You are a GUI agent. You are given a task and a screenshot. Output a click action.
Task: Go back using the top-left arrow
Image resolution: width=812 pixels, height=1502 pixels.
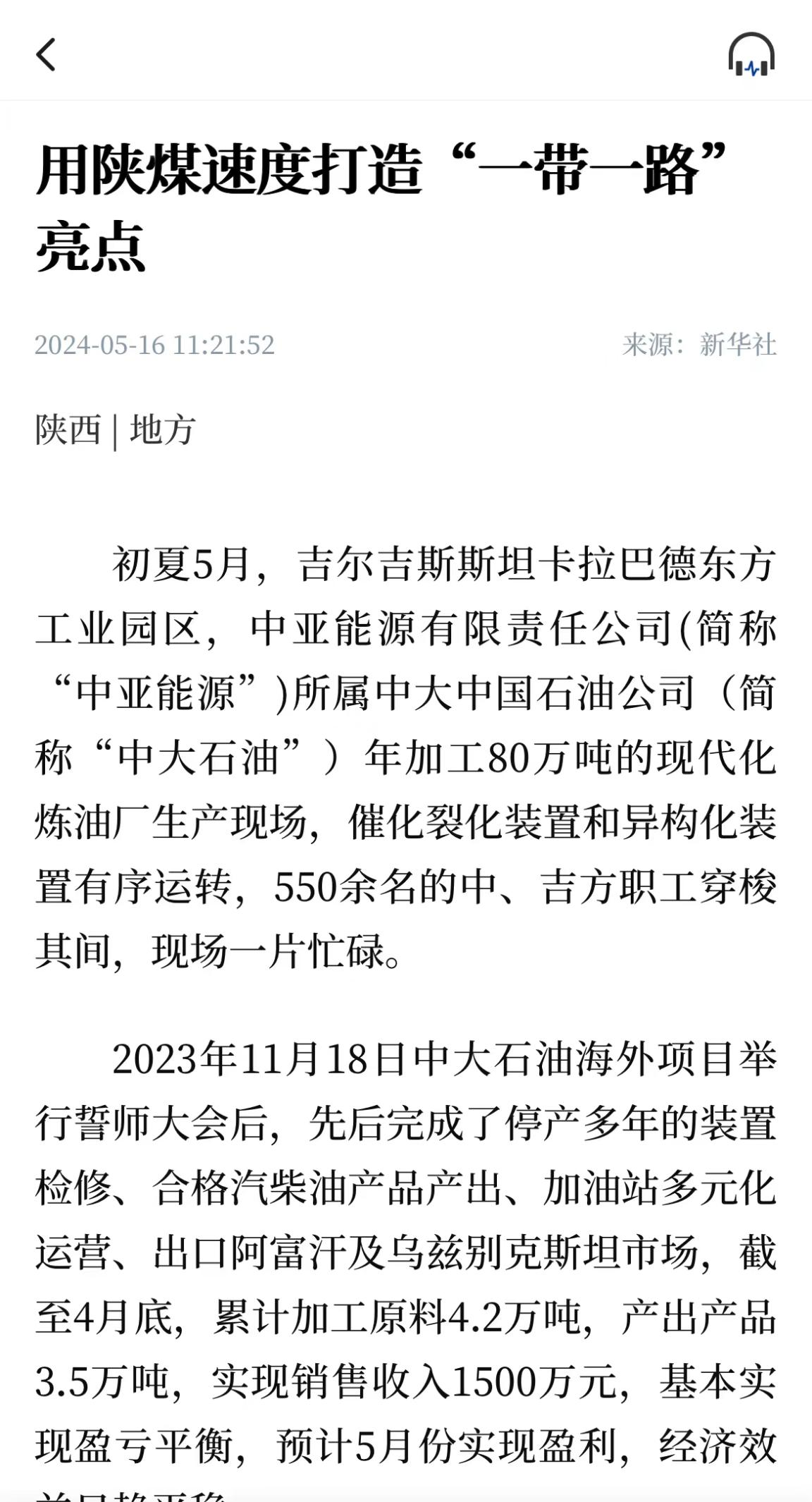46,55
